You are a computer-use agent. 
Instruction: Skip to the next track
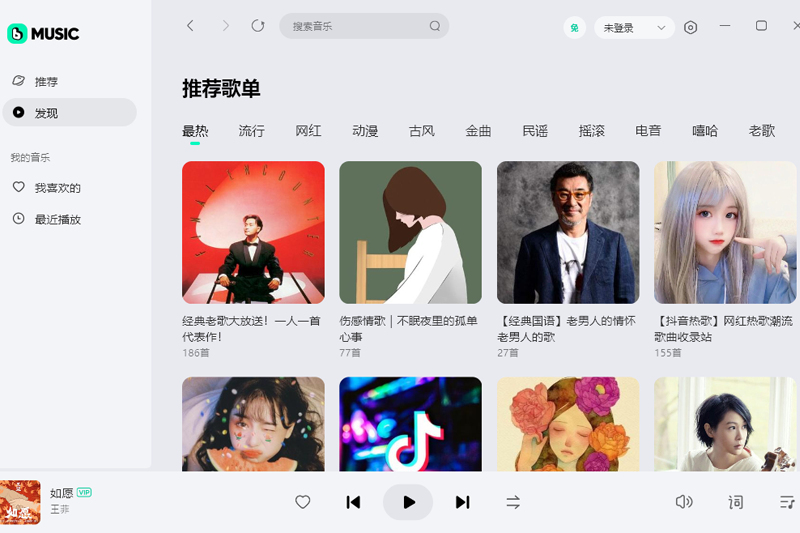[462, 502]
